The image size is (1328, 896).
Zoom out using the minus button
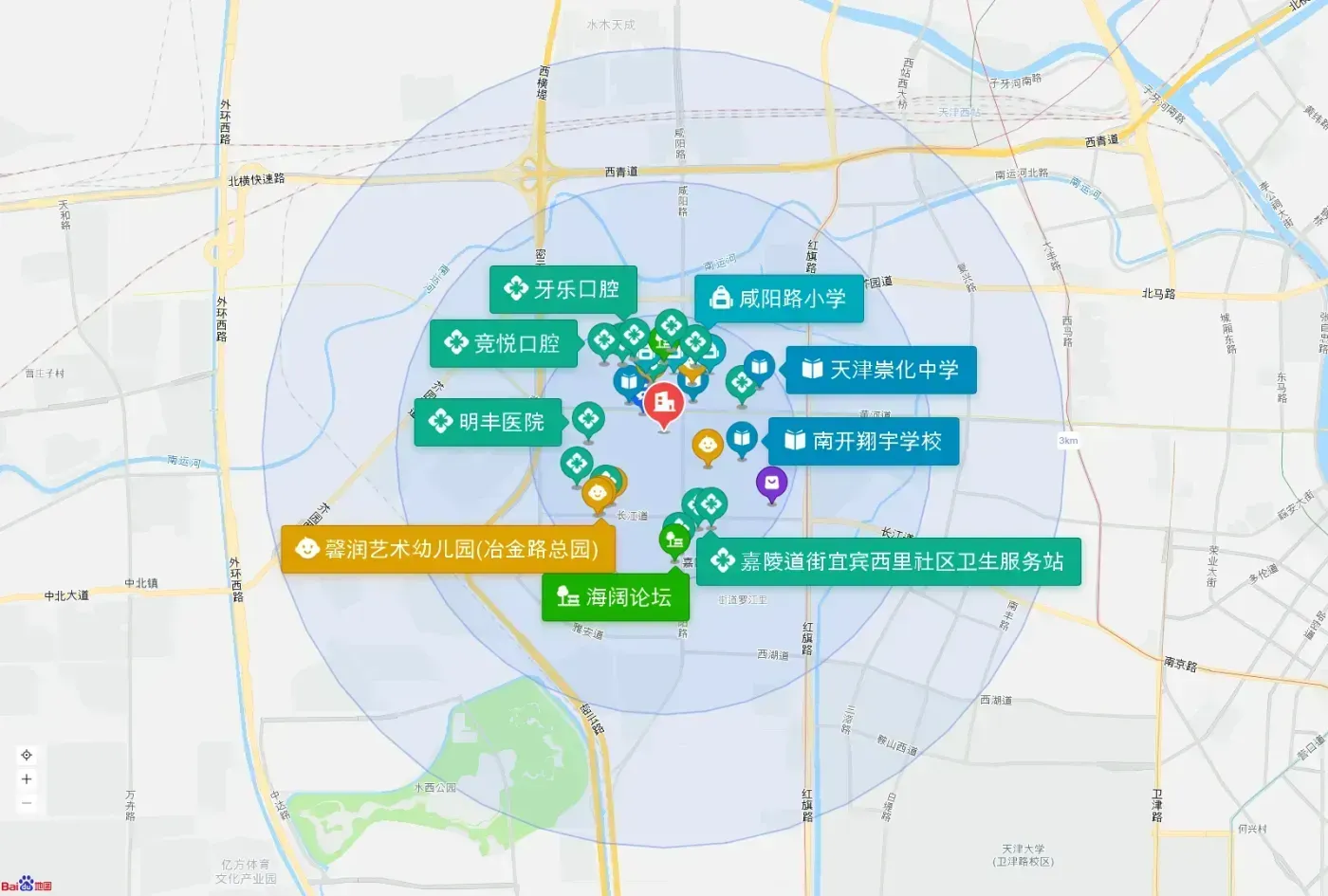[x=27, y=803]
